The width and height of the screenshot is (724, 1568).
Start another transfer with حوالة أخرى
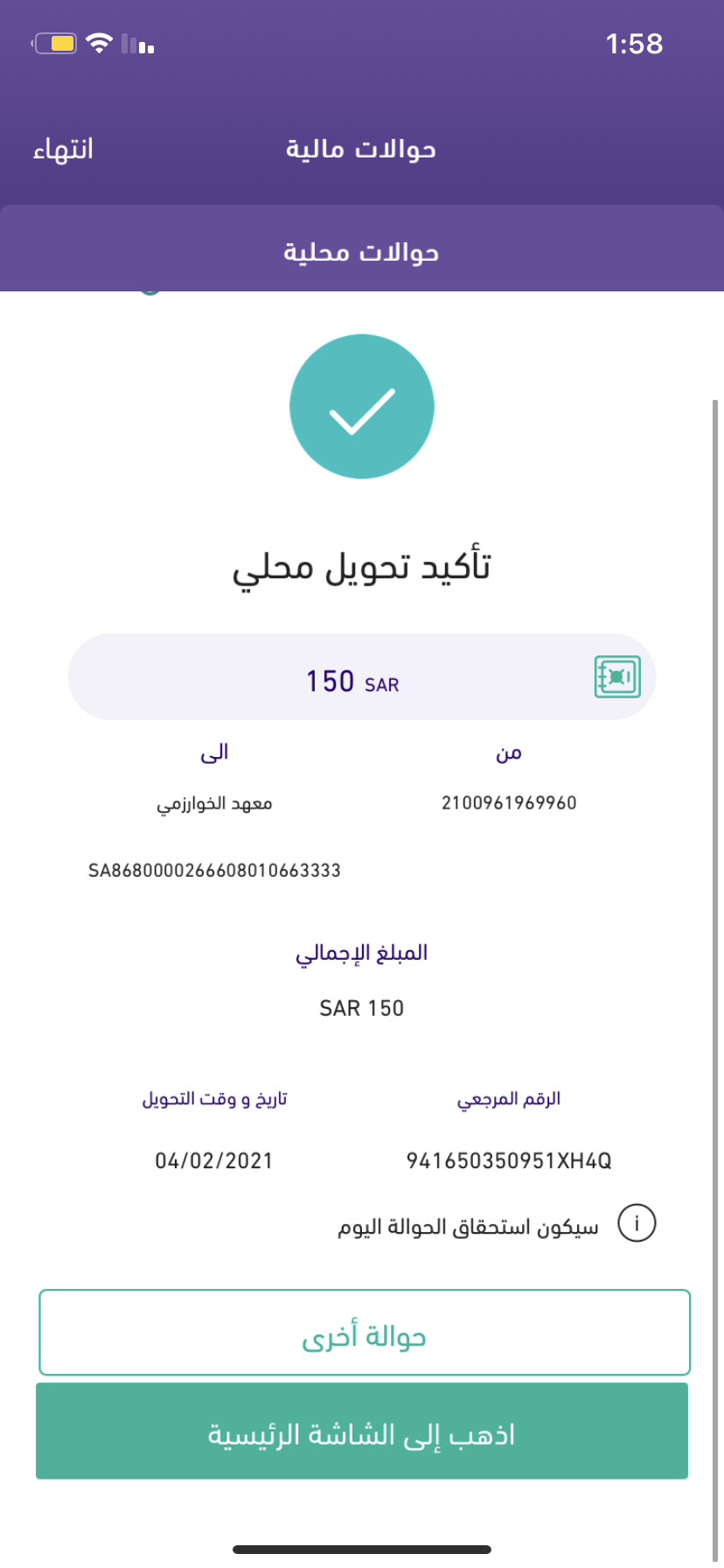pyautogui.click(x=364, y=1333)
